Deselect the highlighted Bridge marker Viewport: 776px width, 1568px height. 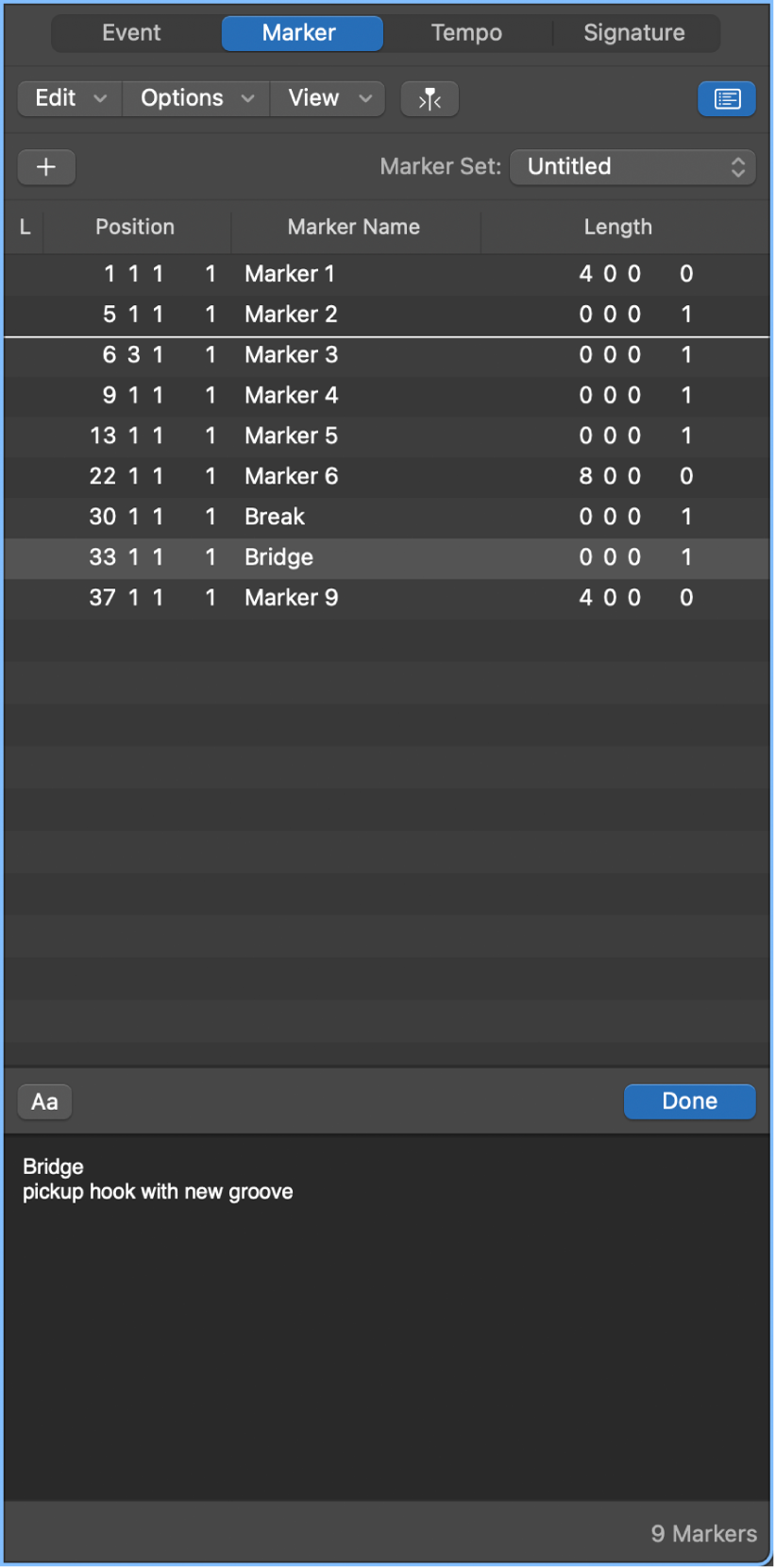(278, 557)
